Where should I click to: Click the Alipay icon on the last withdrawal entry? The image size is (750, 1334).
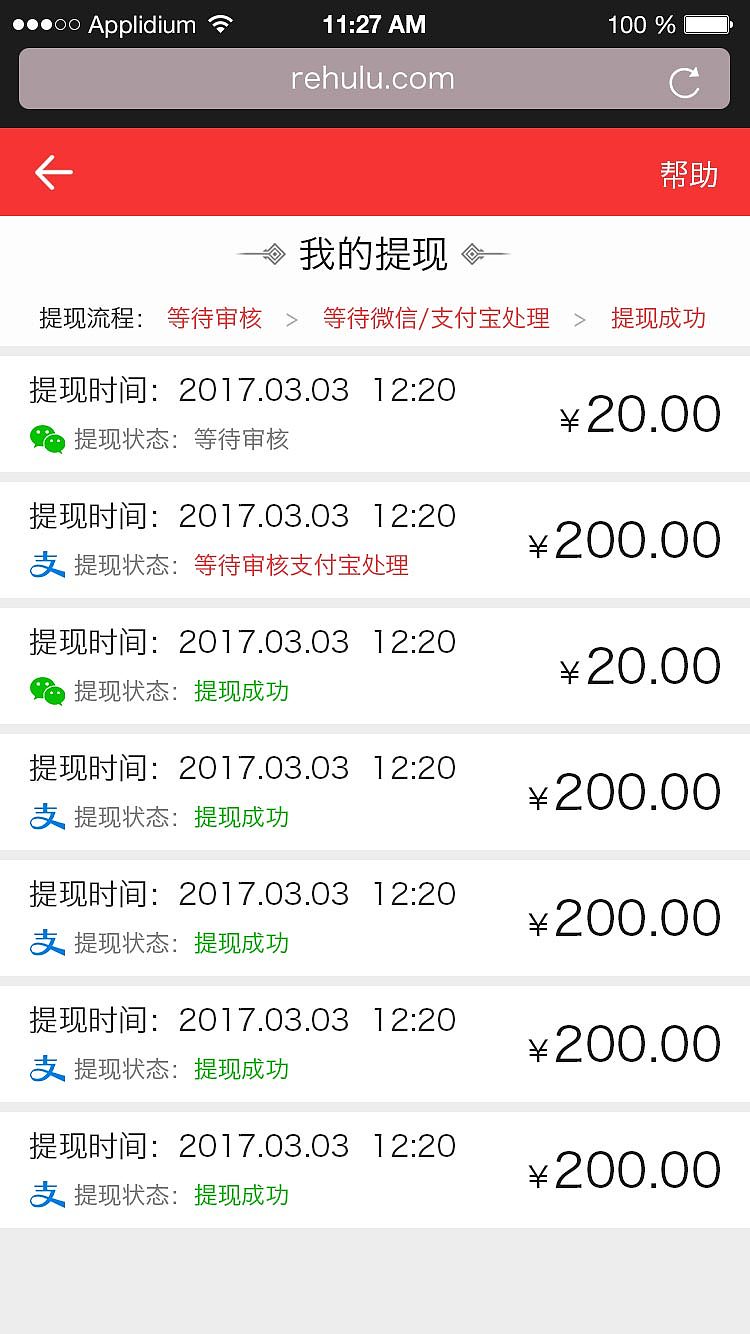[48, 1195]
